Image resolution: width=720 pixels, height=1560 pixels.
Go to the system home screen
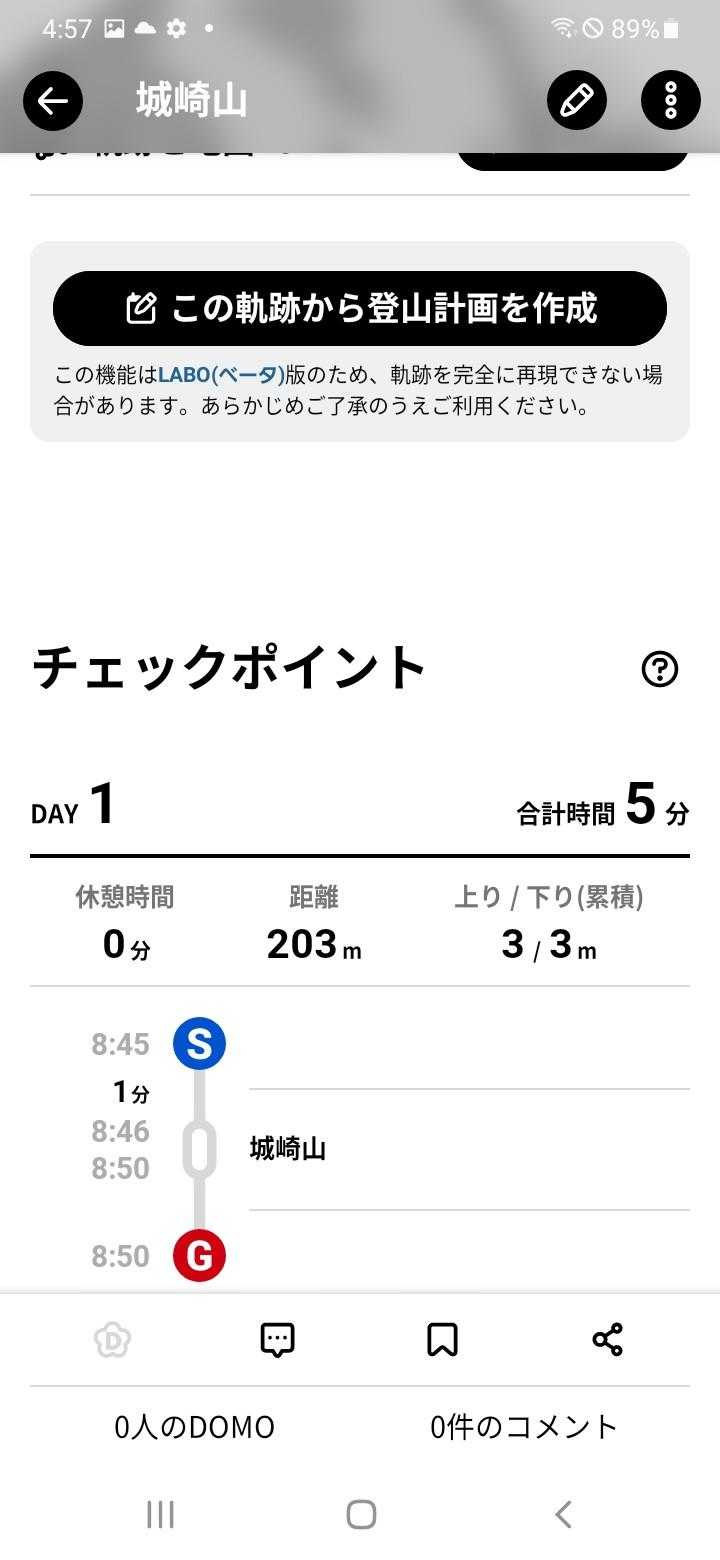pos(361,1514)
